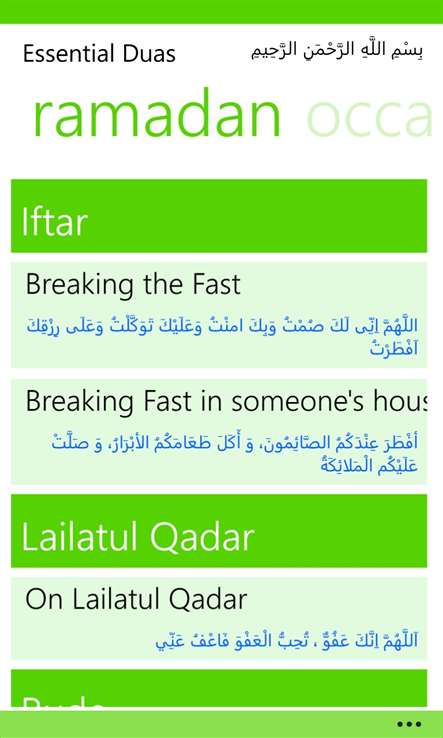
Task: Open the On Lailatul Qadar dua
Action: (219, 618)
